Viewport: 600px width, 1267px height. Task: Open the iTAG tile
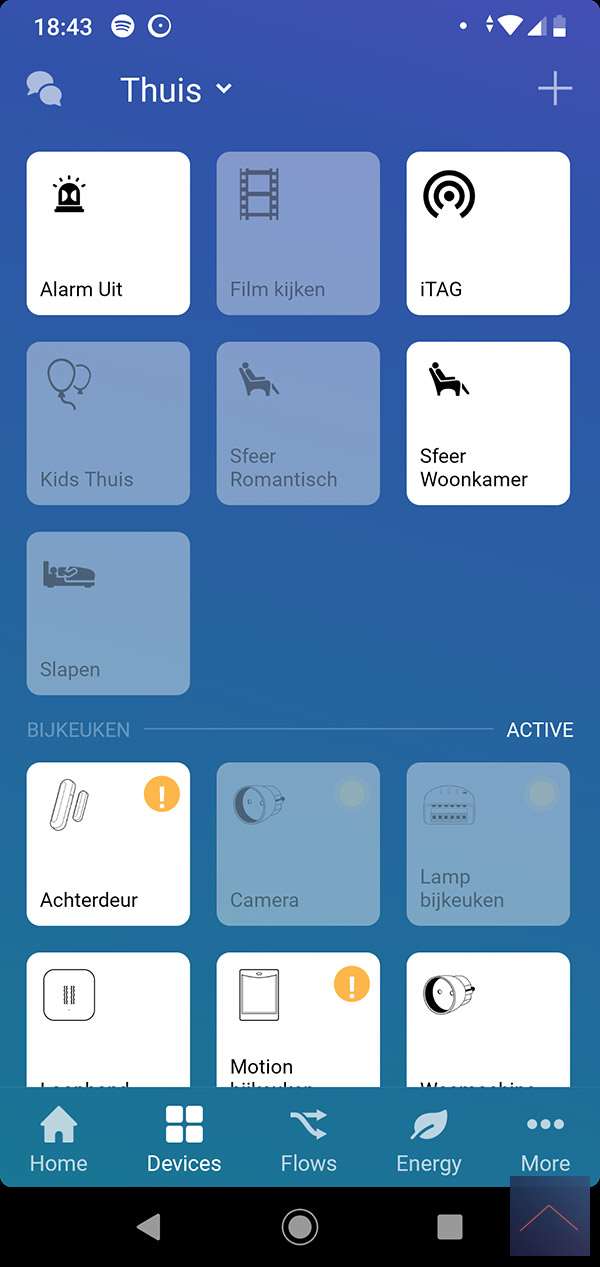[488, 233]
